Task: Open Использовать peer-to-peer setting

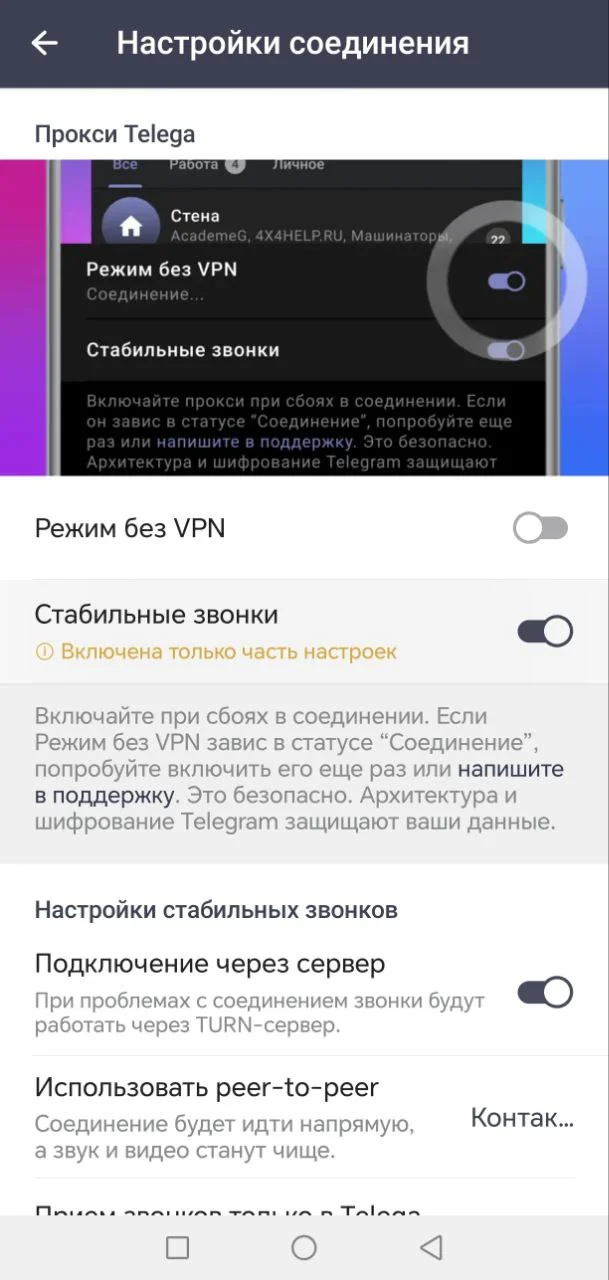Action: click(300, 1118)
